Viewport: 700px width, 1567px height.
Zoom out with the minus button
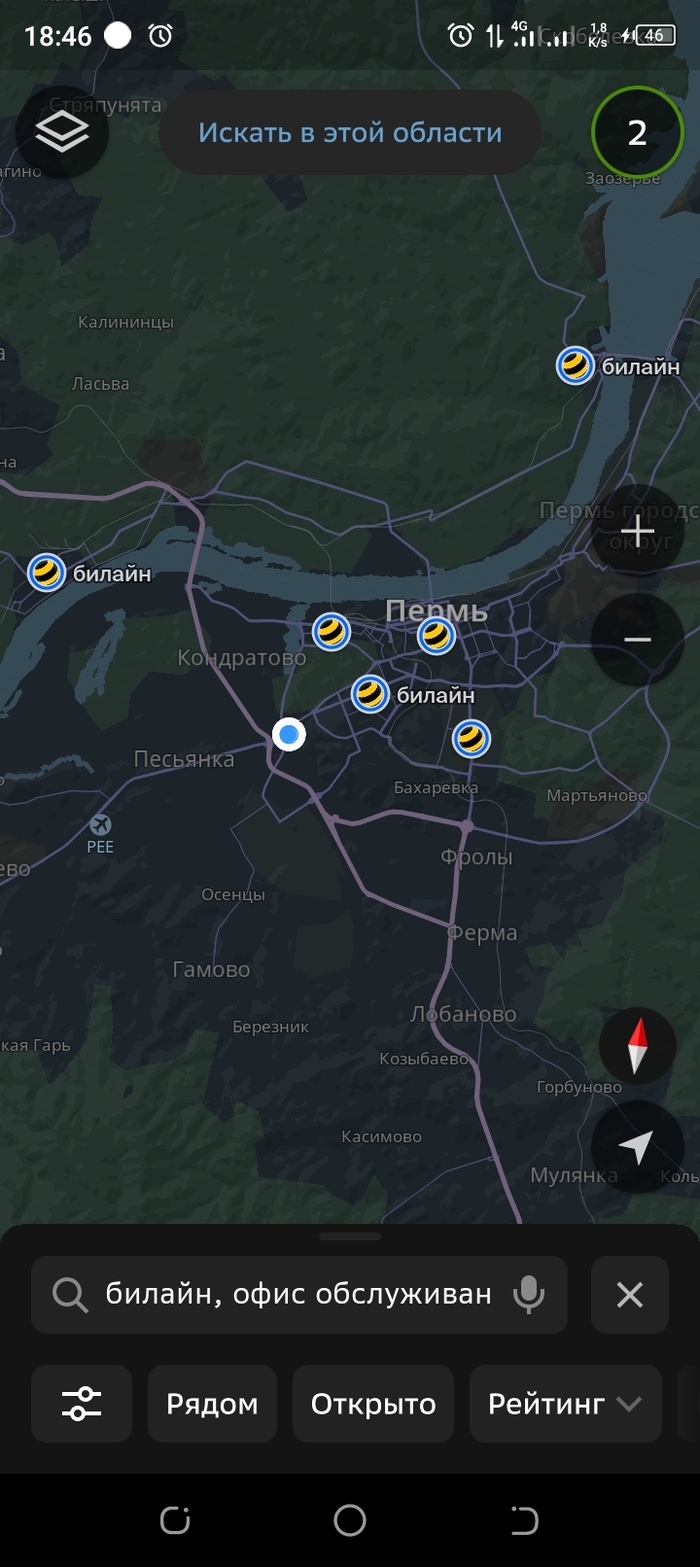coord(637,639)
